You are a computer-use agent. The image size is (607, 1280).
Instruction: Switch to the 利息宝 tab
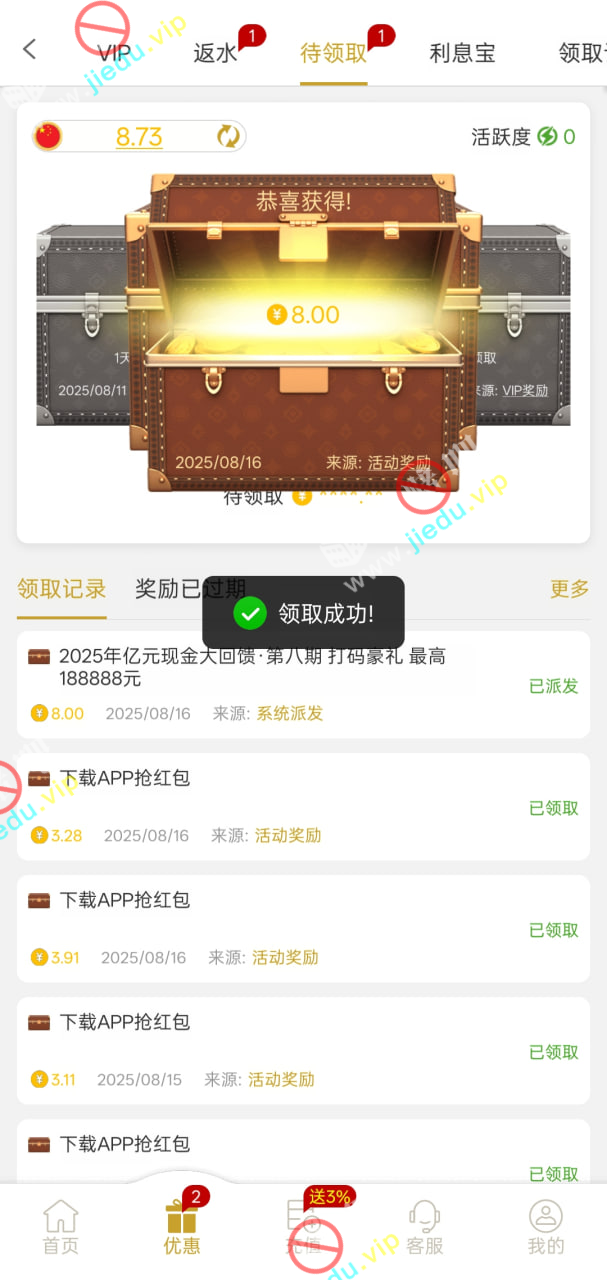click(x=462, y=53)
